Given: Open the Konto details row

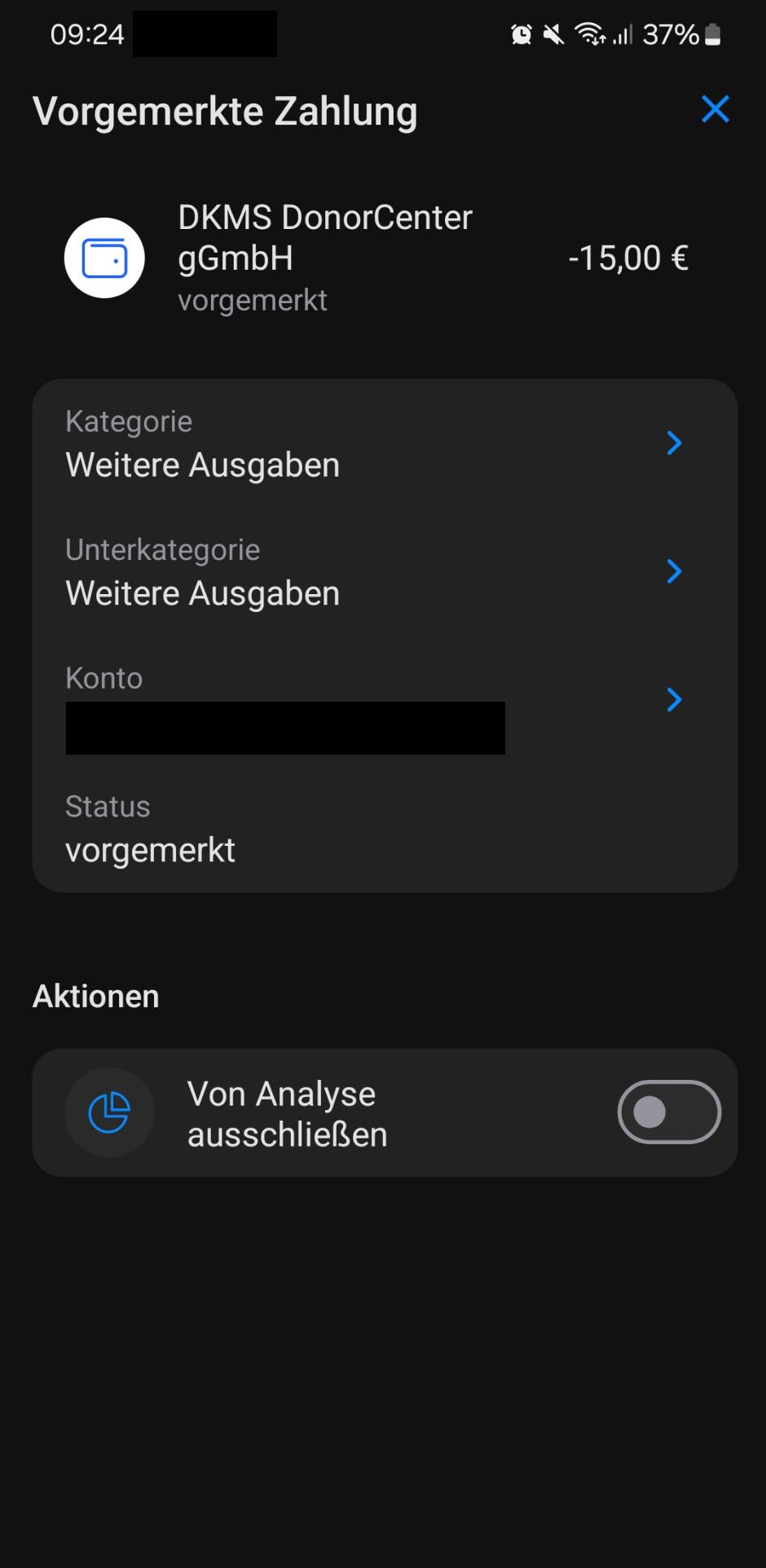Looking at the screenshot, I should click(384, 701).
